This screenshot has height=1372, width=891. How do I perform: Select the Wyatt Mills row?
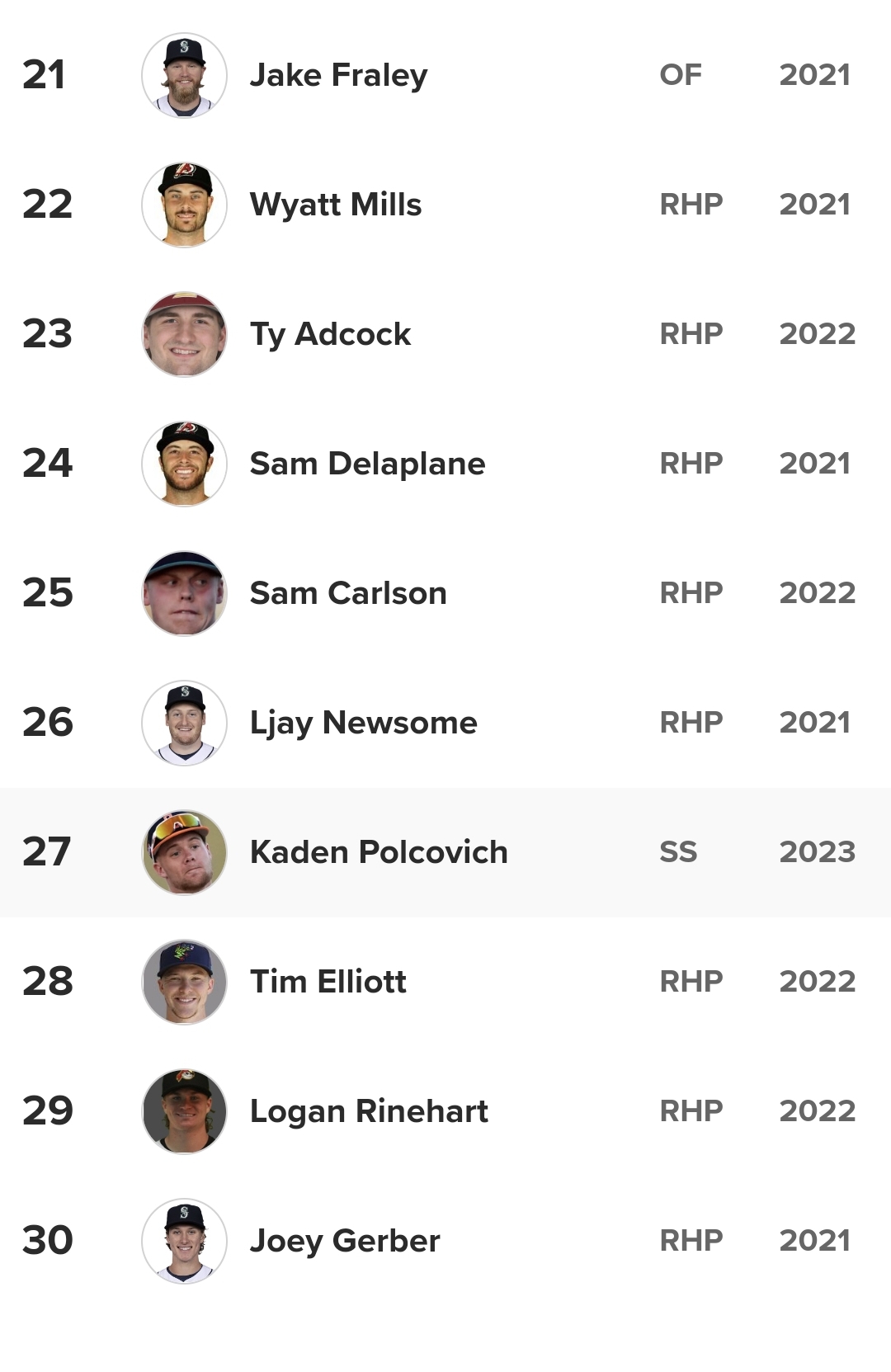(335, 205)
